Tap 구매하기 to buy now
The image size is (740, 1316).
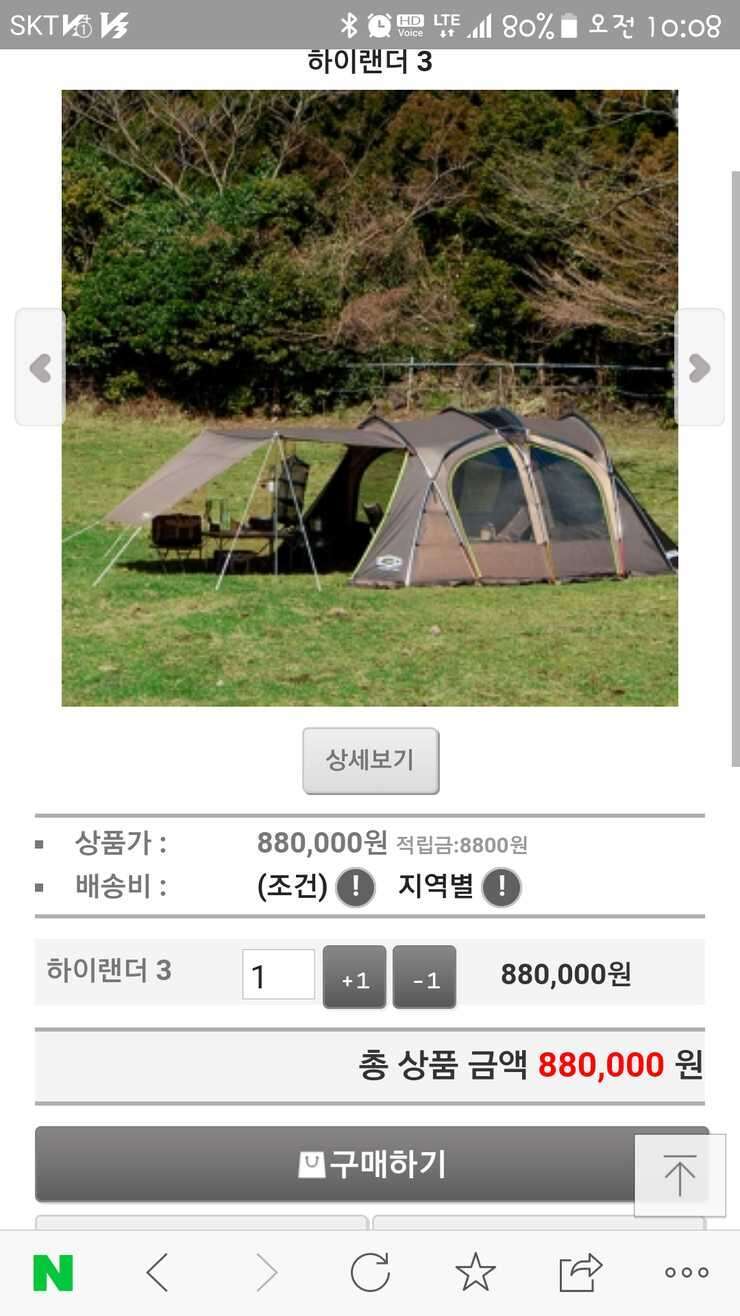point(372,1164)
